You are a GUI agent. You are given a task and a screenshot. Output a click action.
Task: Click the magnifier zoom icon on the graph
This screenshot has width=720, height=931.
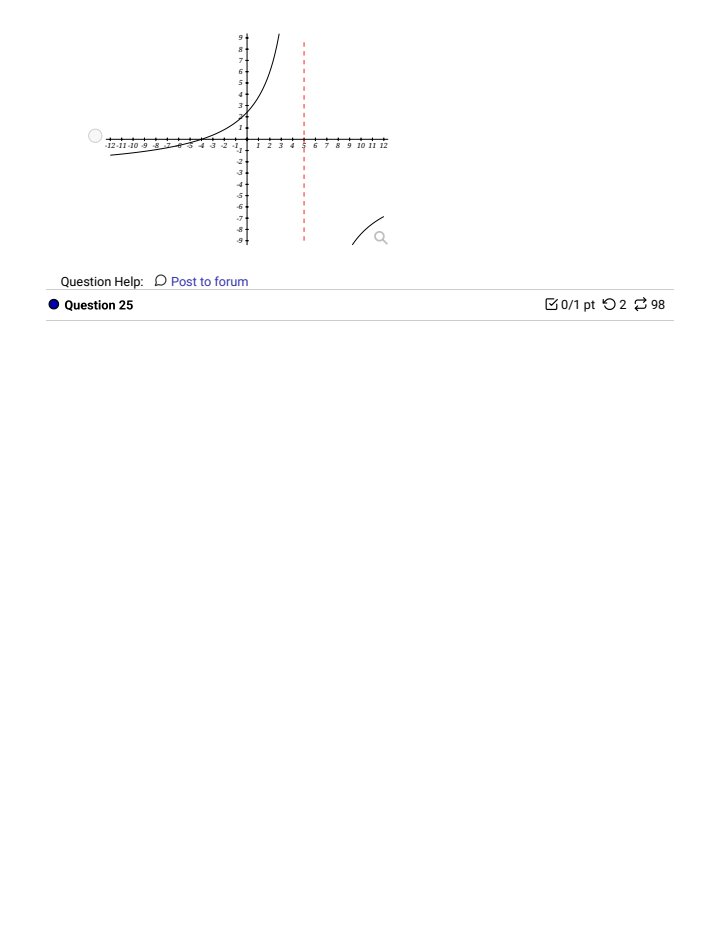[x=380, y=238]
